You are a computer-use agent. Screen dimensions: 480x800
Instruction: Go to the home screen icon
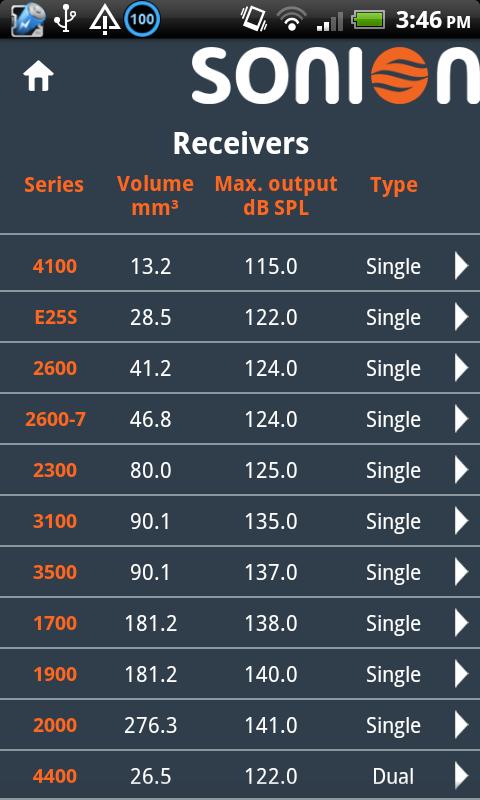coord(38,77)
